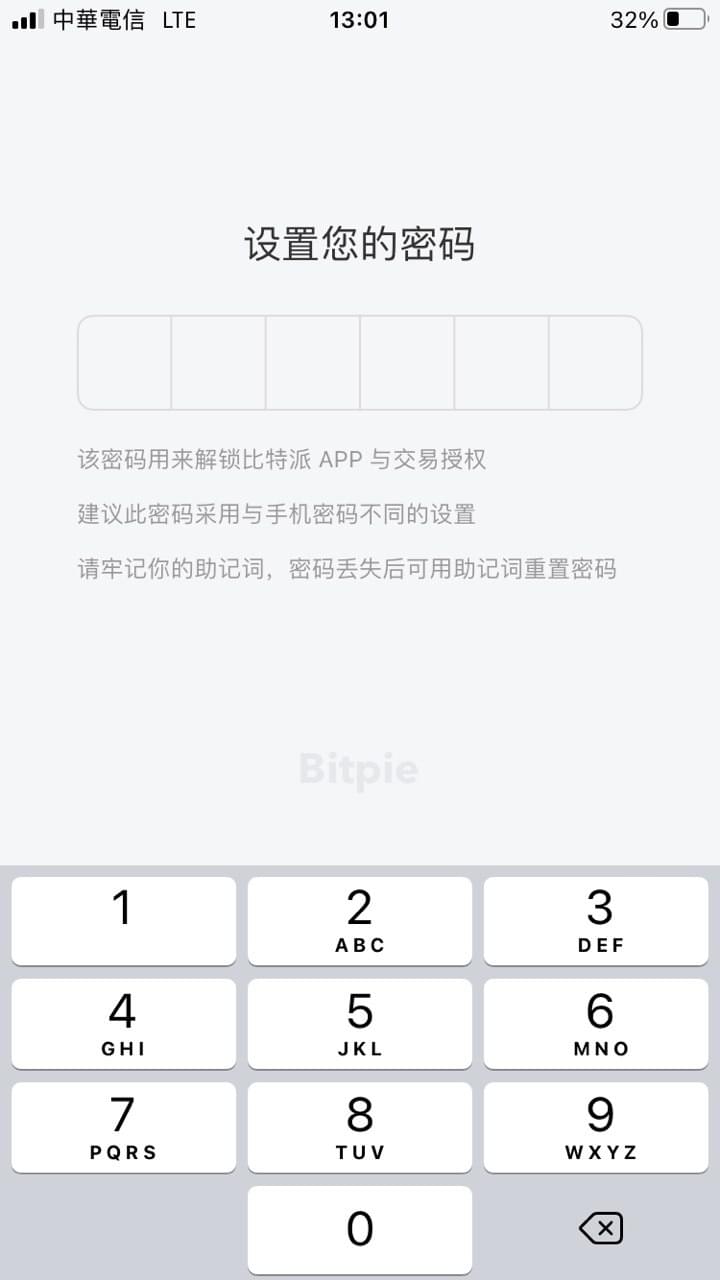720x1280 pixels.
Task: Enter digit 9 (WXYZ)
Action: pos(598,1127)
